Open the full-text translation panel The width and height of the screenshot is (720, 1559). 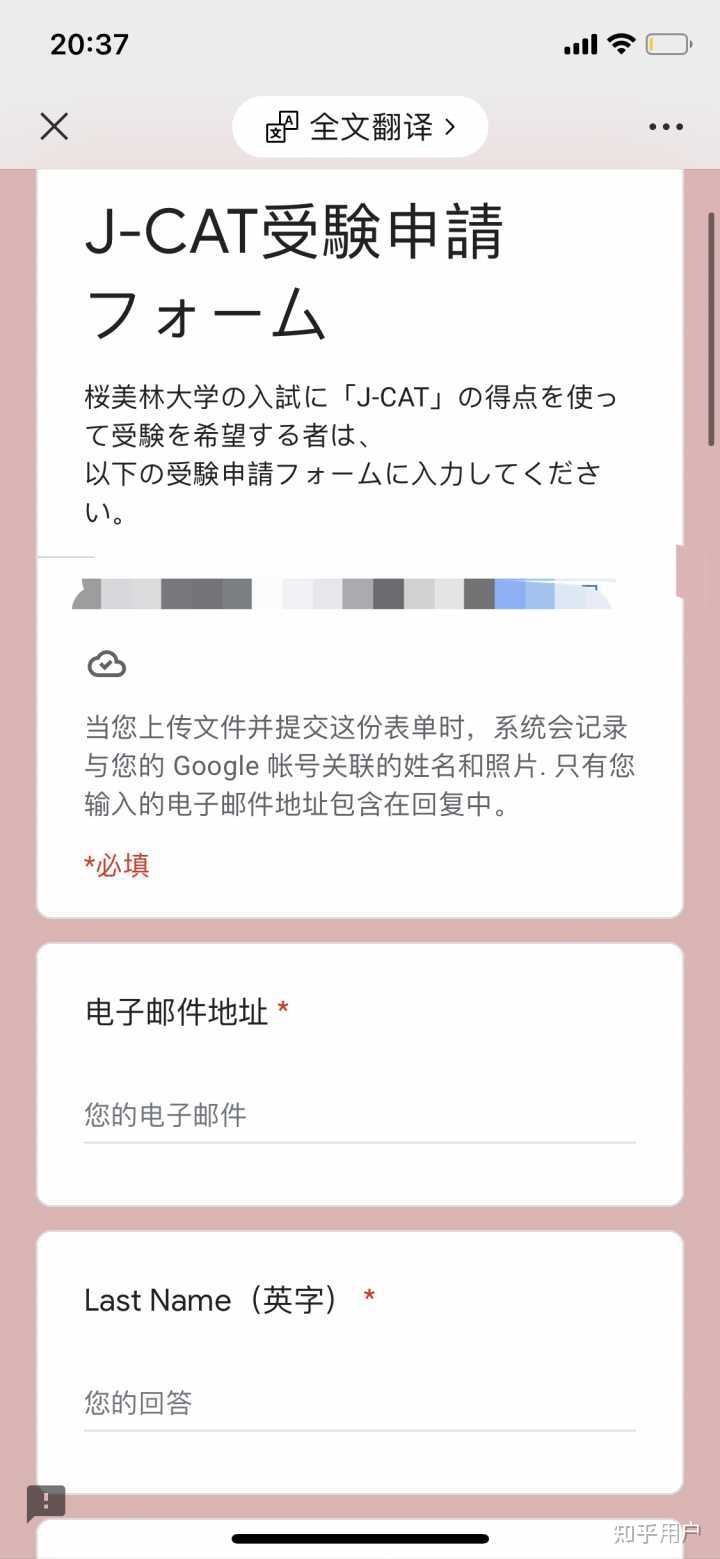tap(360, 126)
